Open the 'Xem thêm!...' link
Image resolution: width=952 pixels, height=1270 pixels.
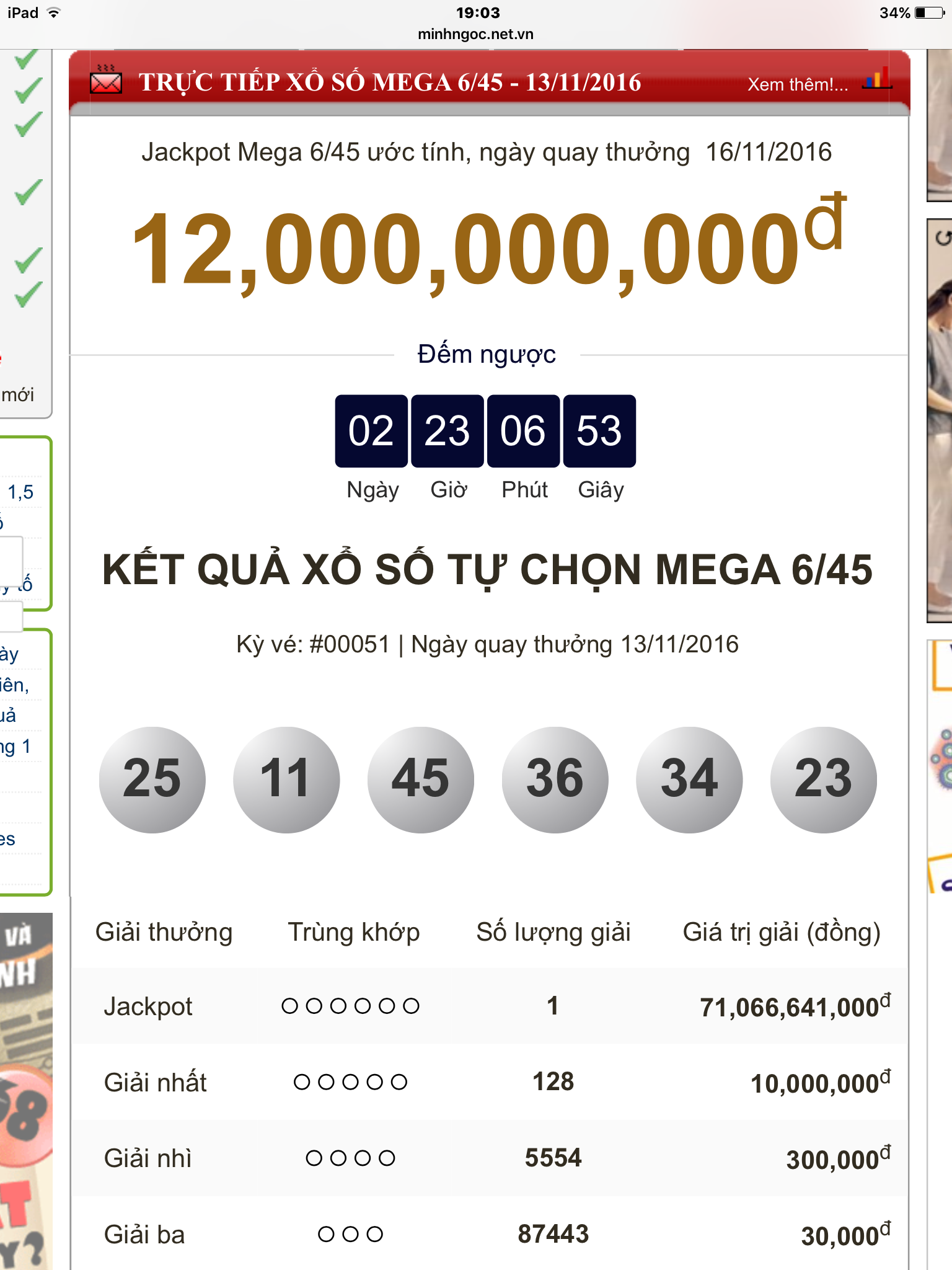pyautogui.click(x=797, y=84)
